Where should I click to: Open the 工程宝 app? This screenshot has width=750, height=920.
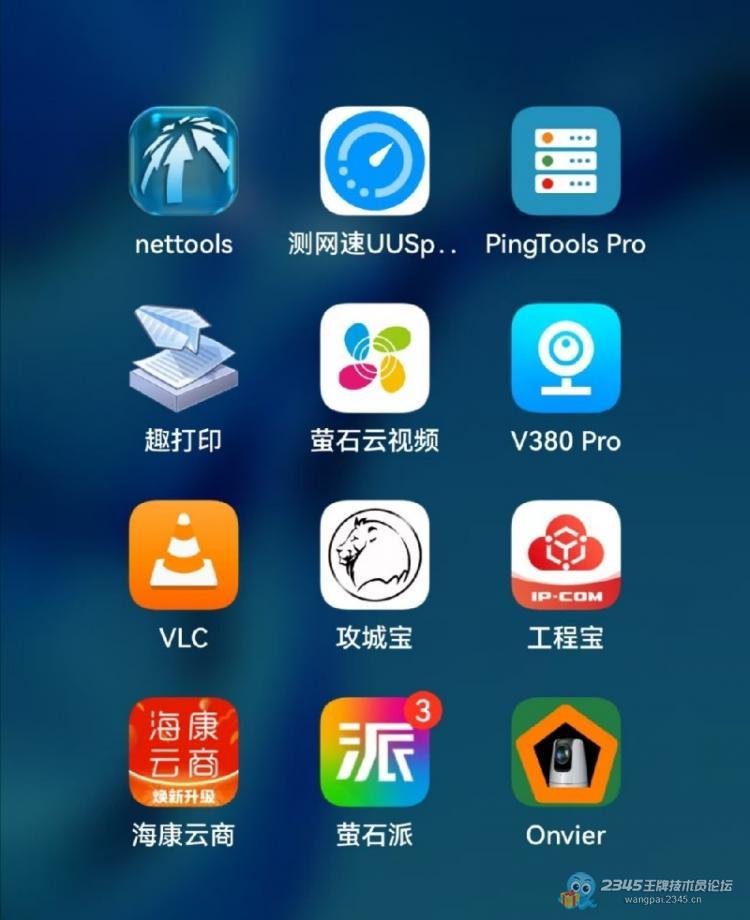(x=565, y=555)
